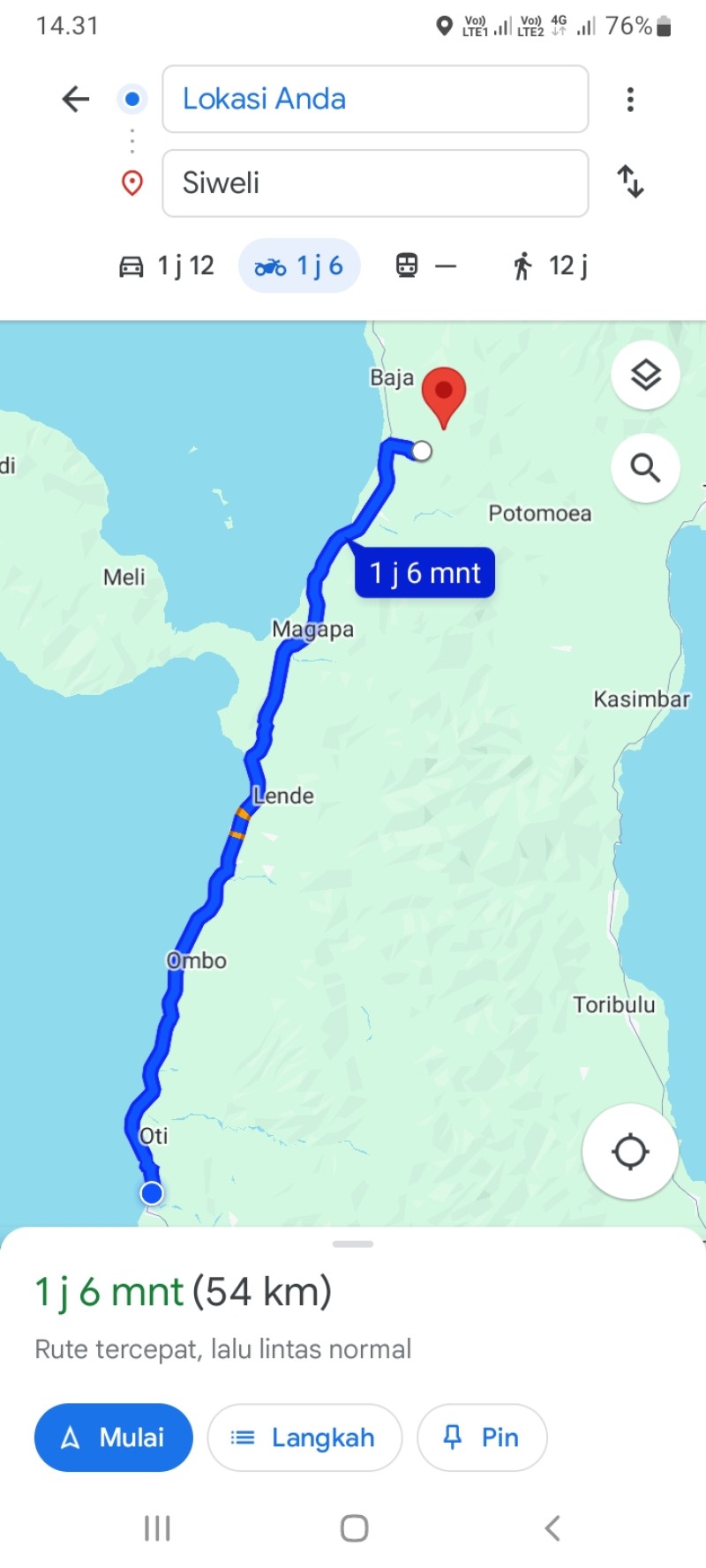Go to the phone home screen
The height and width of the screenshot is (1568, 706).
(354, 1528)
